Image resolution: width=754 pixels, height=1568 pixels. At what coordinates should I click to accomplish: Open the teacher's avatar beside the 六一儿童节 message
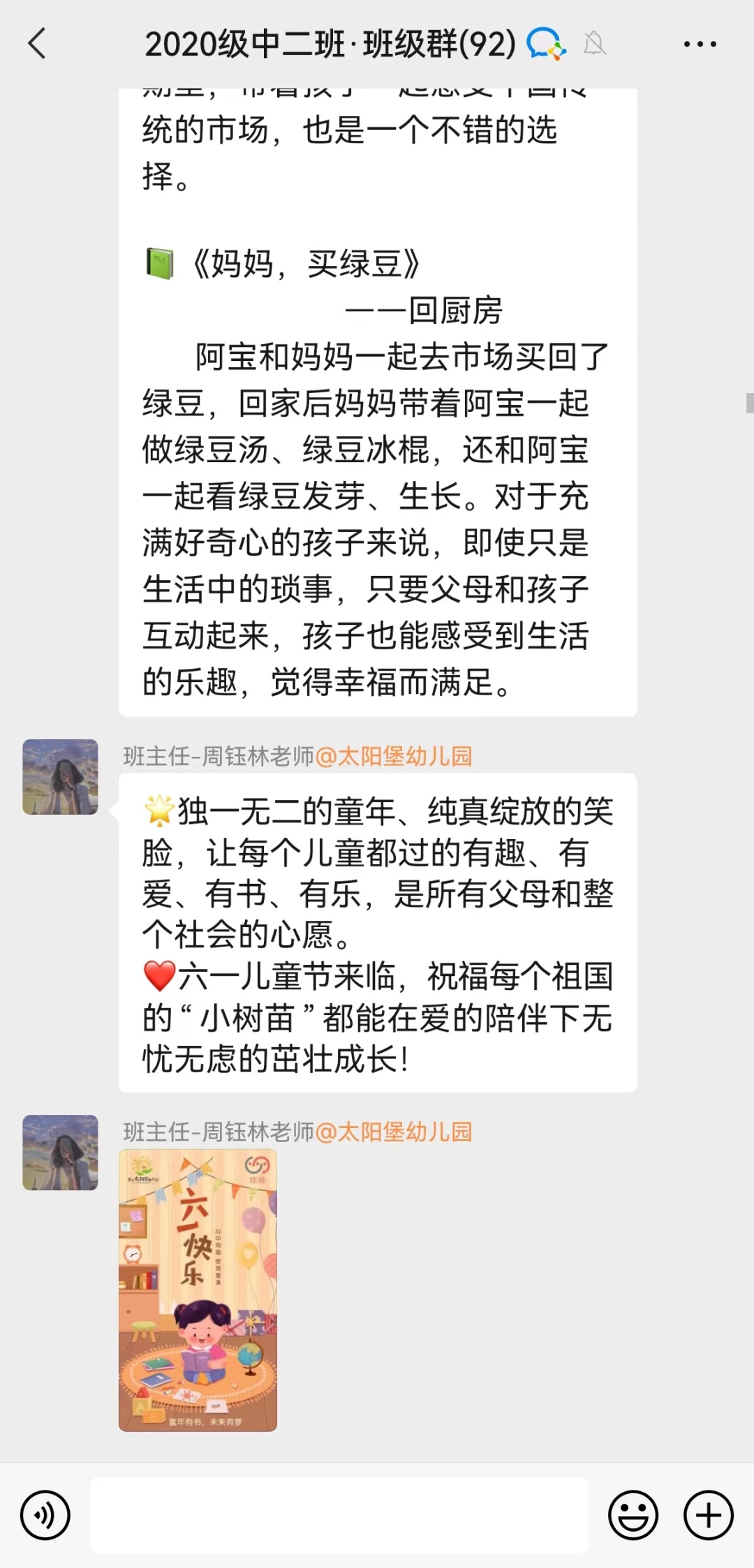tap(60, 777)
